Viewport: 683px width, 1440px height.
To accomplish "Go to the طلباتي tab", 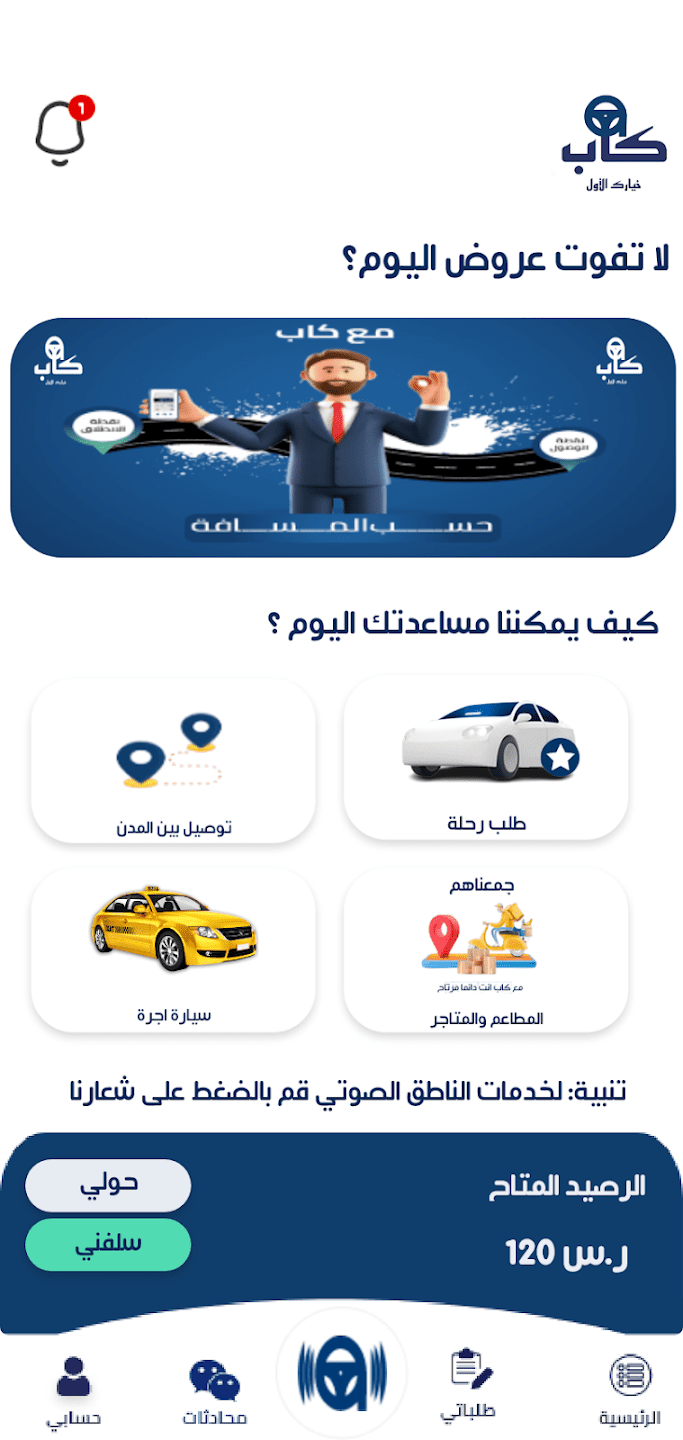I will (468, 1386).
